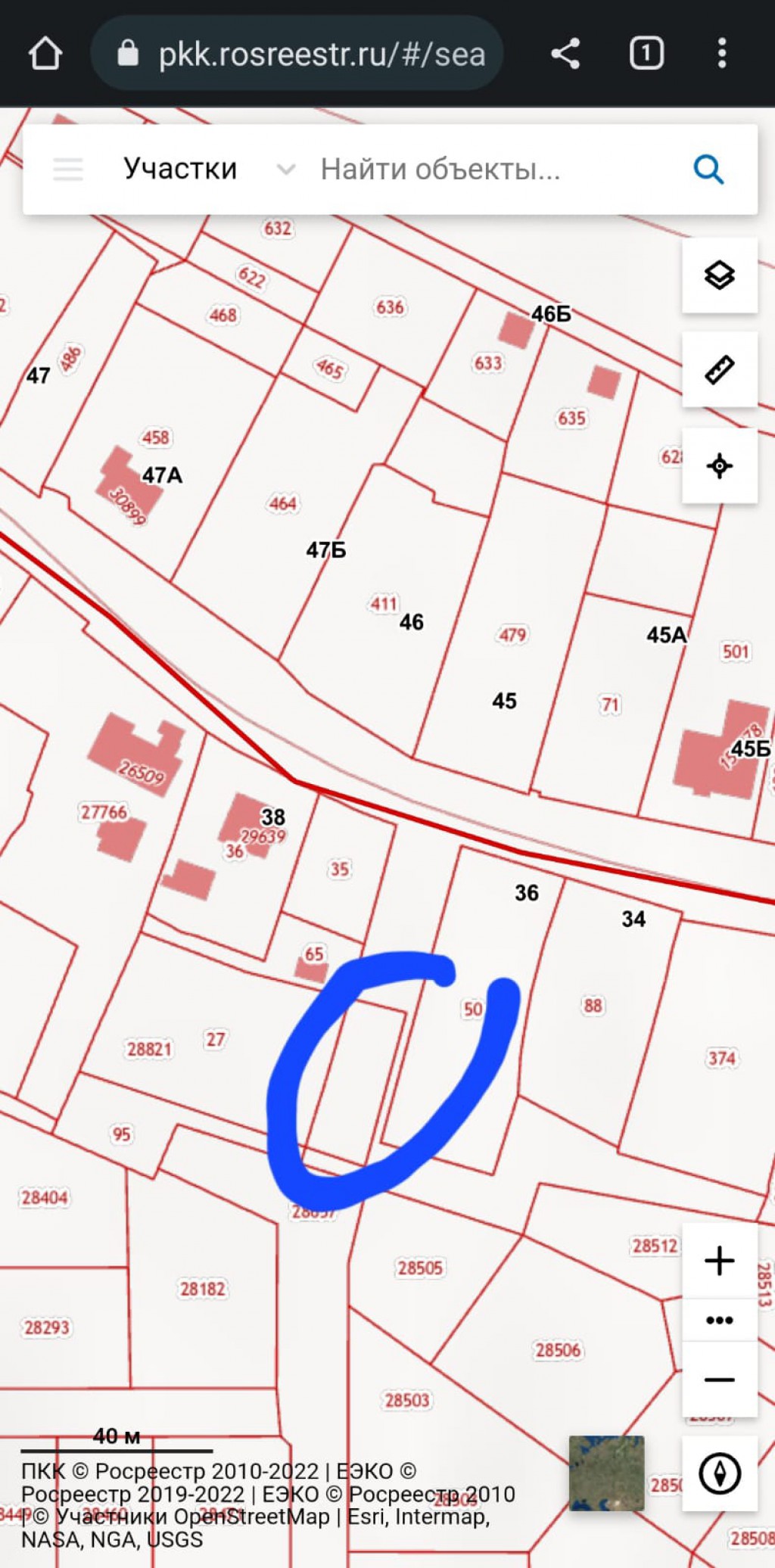The image size is (775, 1568).
Task: Center map on my location
Action: click(x=720, y=465)
